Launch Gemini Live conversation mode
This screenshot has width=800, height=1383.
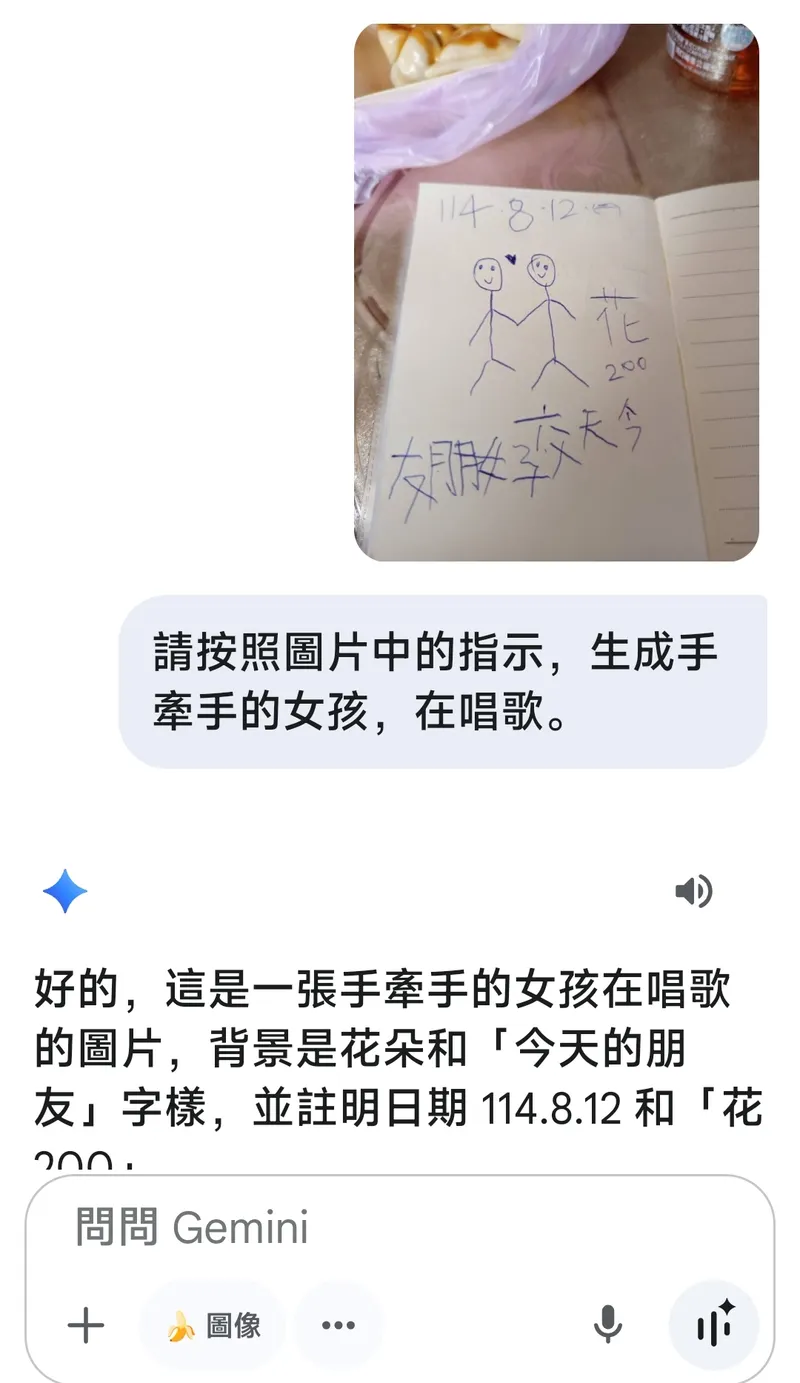714,1326
